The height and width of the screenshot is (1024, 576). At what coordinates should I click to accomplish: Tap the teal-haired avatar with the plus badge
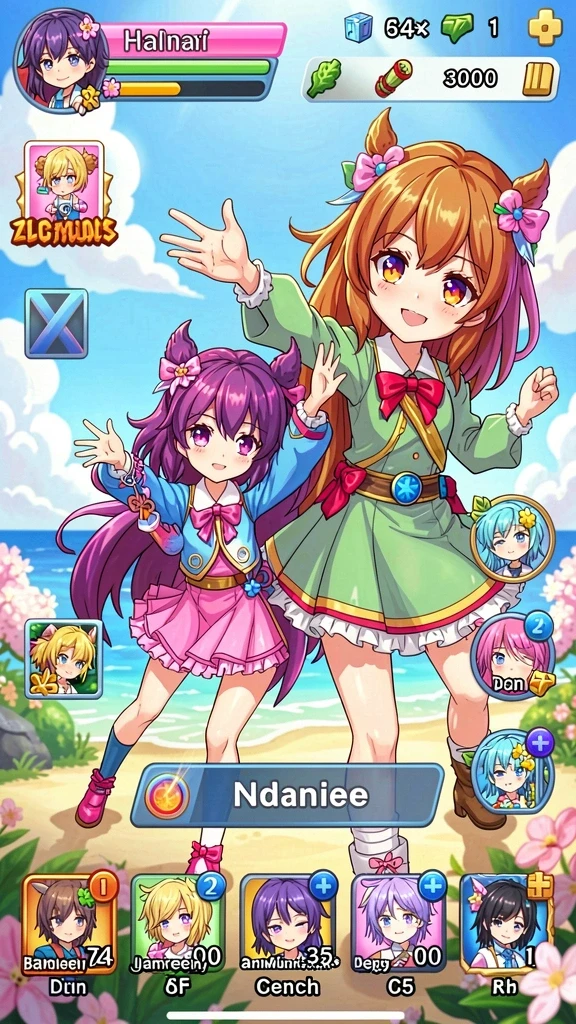(513, 771)
